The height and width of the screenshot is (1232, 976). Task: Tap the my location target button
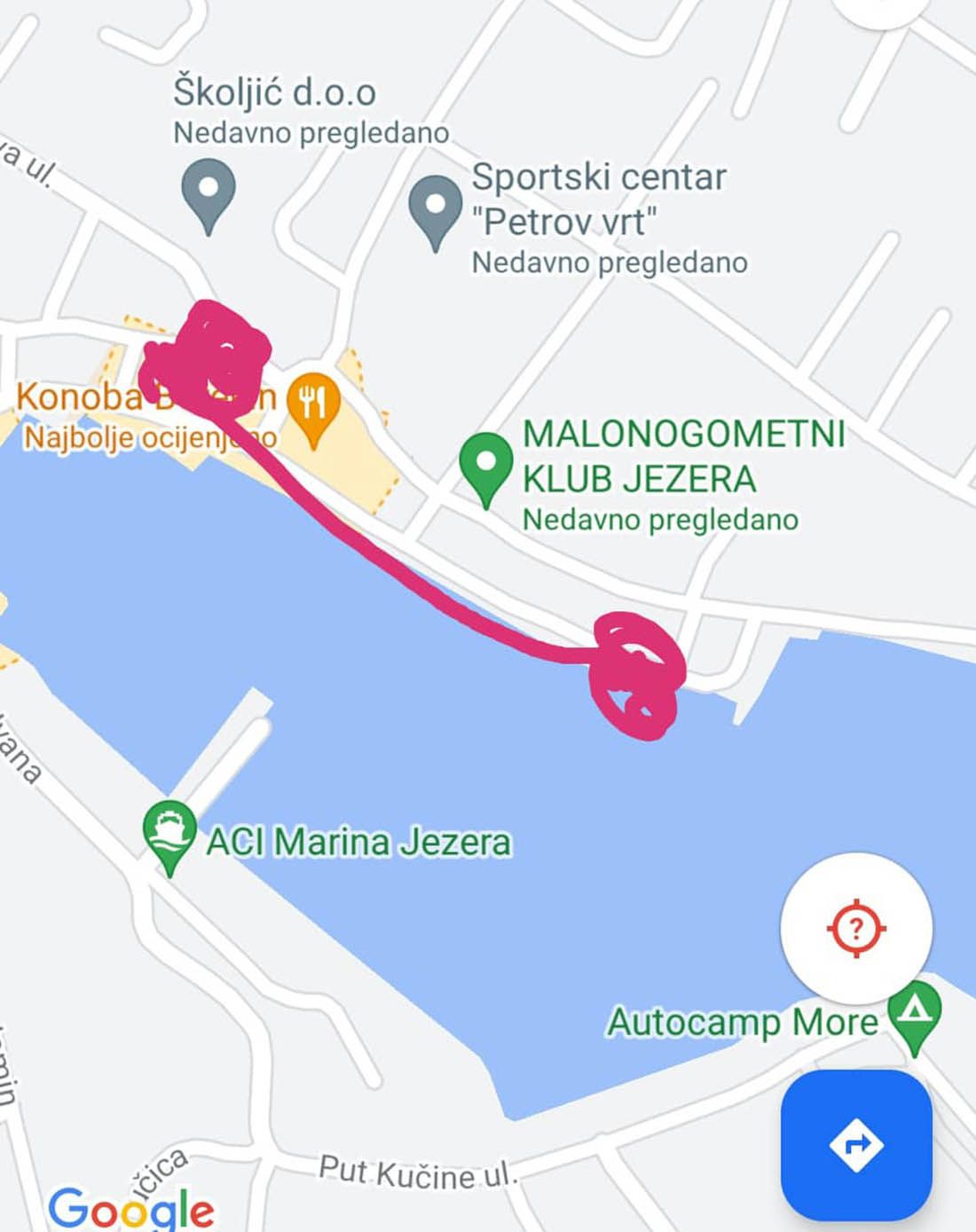pyautogui.click(x=856, y=928)
